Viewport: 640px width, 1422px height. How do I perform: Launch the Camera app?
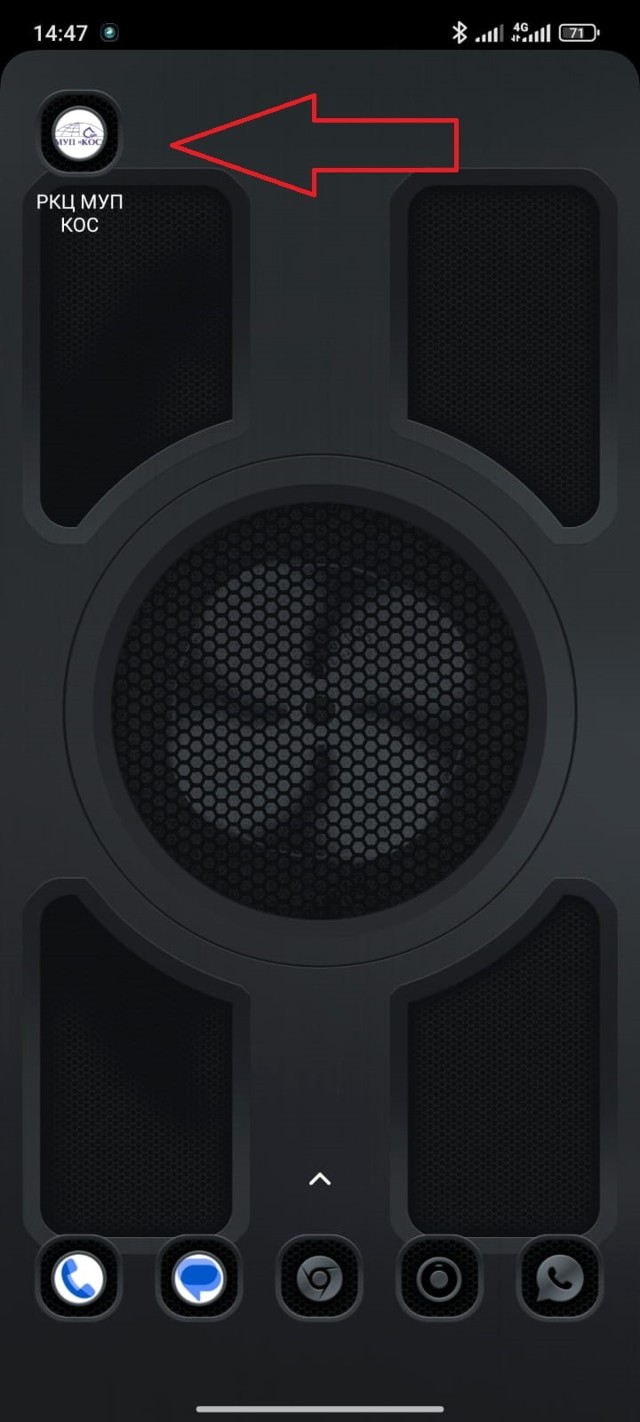[x=439, y=1277]
